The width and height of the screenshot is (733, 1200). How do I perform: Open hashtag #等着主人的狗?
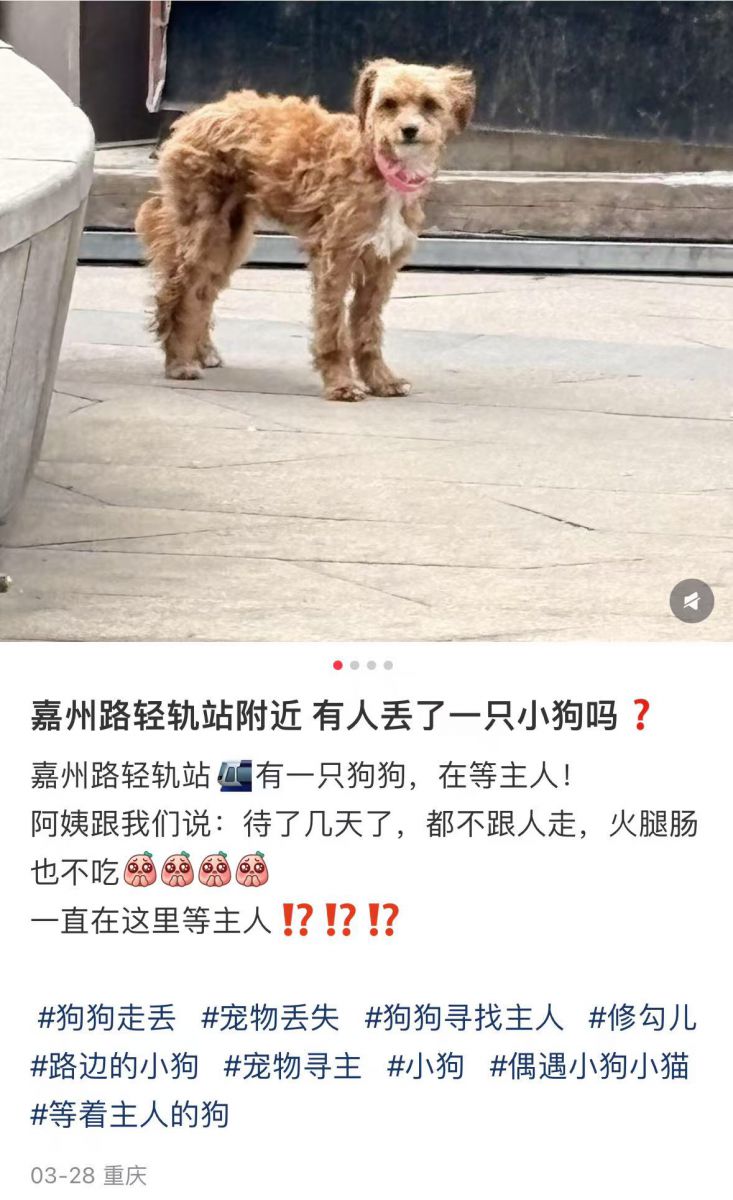[130, 1114]
